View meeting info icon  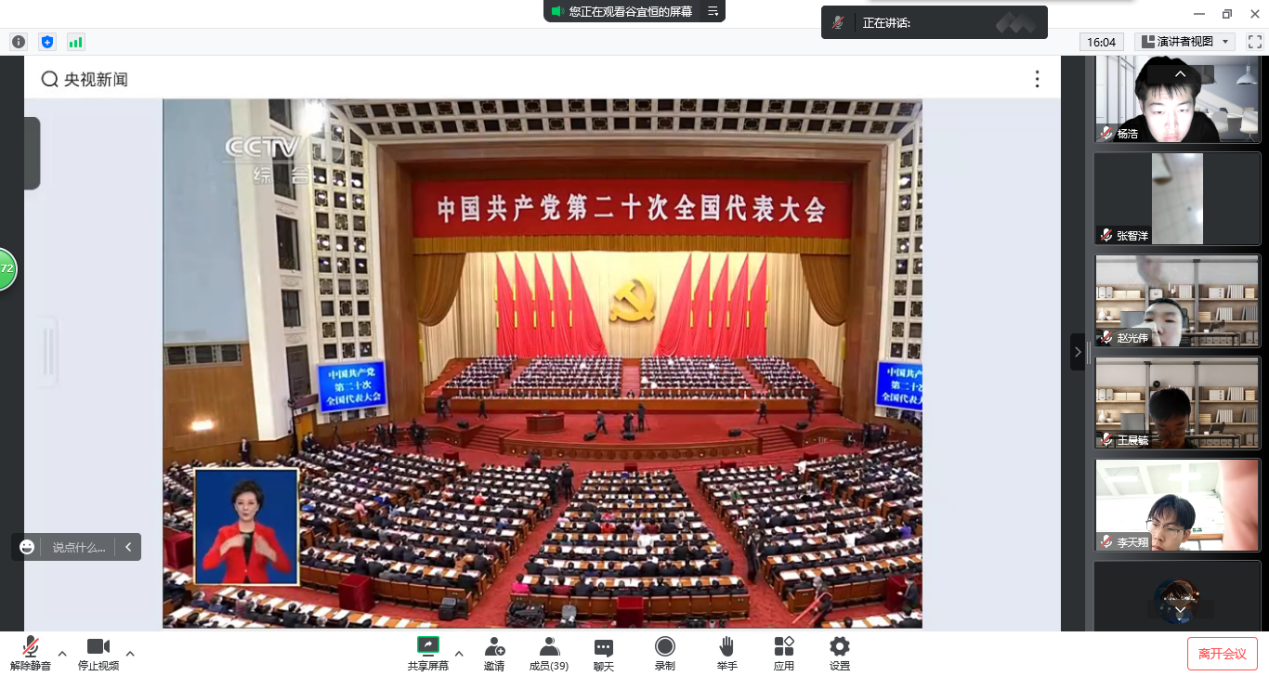point(18,42)
